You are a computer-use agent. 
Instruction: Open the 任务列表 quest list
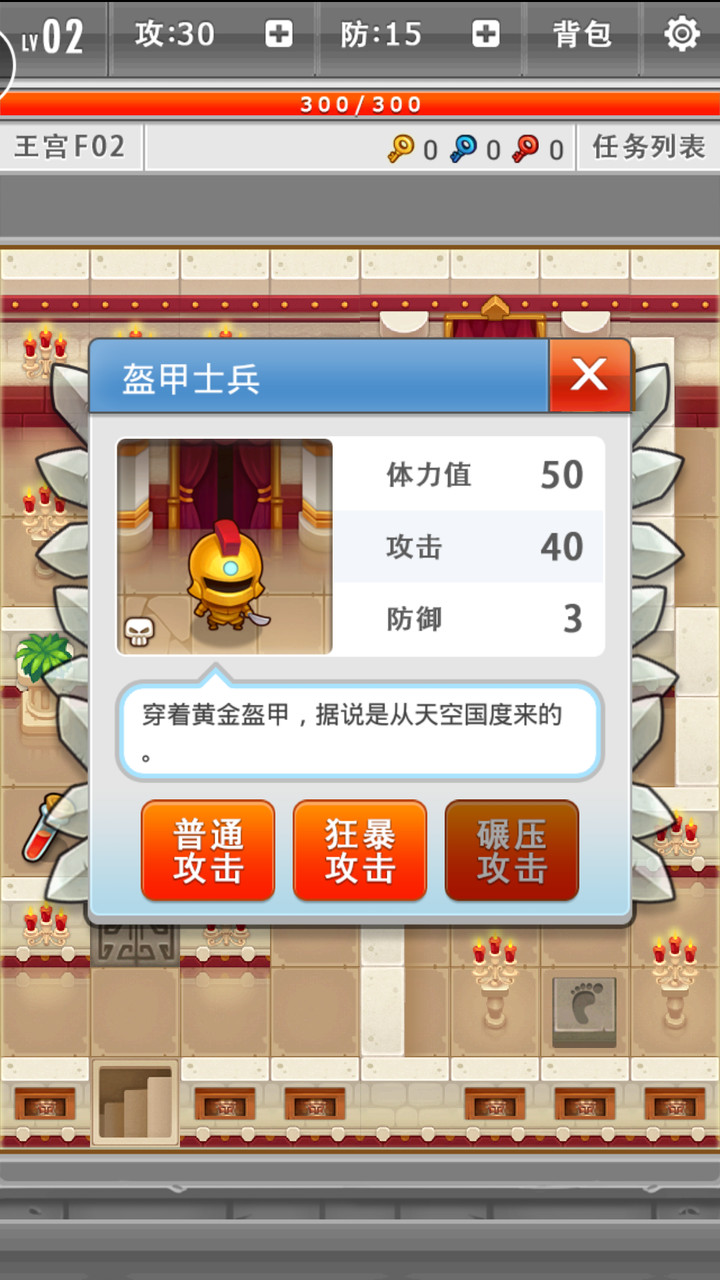tap(650, 146)
